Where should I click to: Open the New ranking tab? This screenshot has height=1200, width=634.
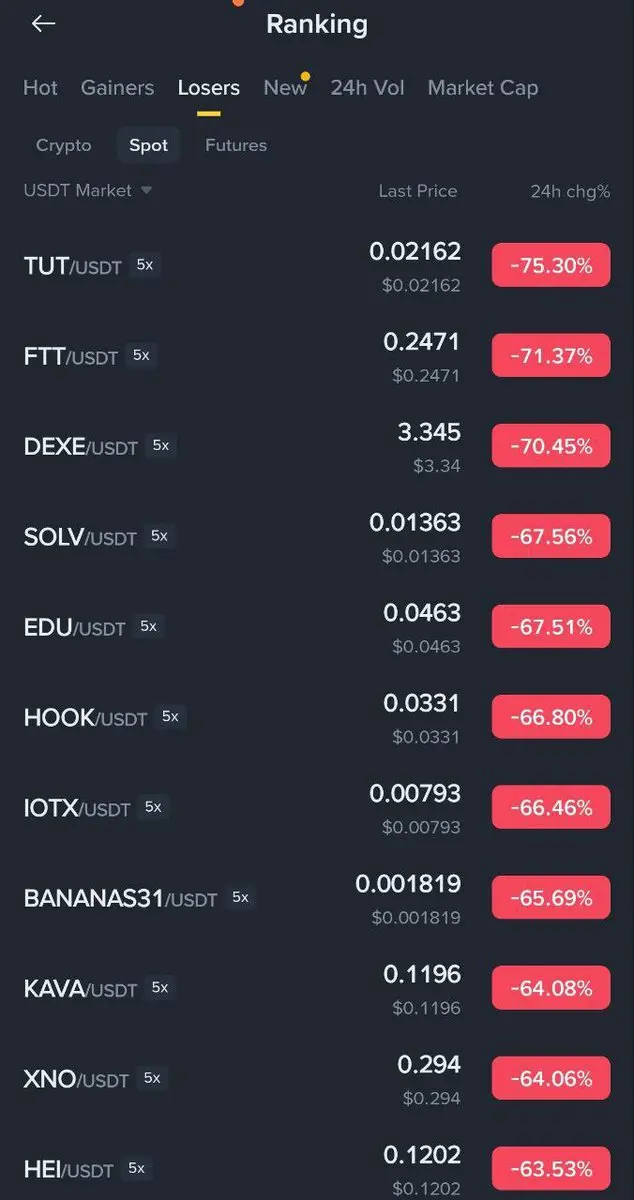click(x=285, y=88)
